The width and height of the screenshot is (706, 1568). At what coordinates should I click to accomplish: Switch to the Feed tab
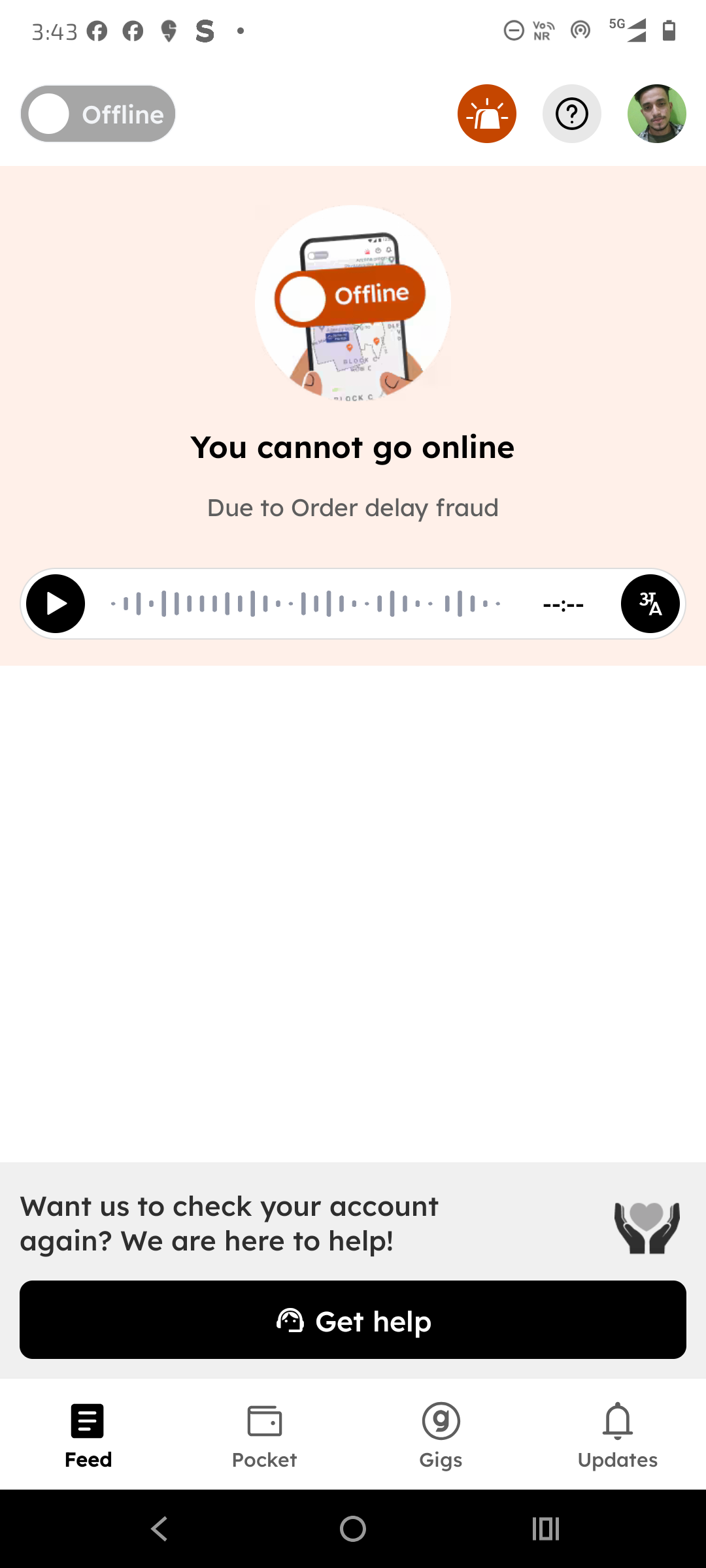(88, 1435)
